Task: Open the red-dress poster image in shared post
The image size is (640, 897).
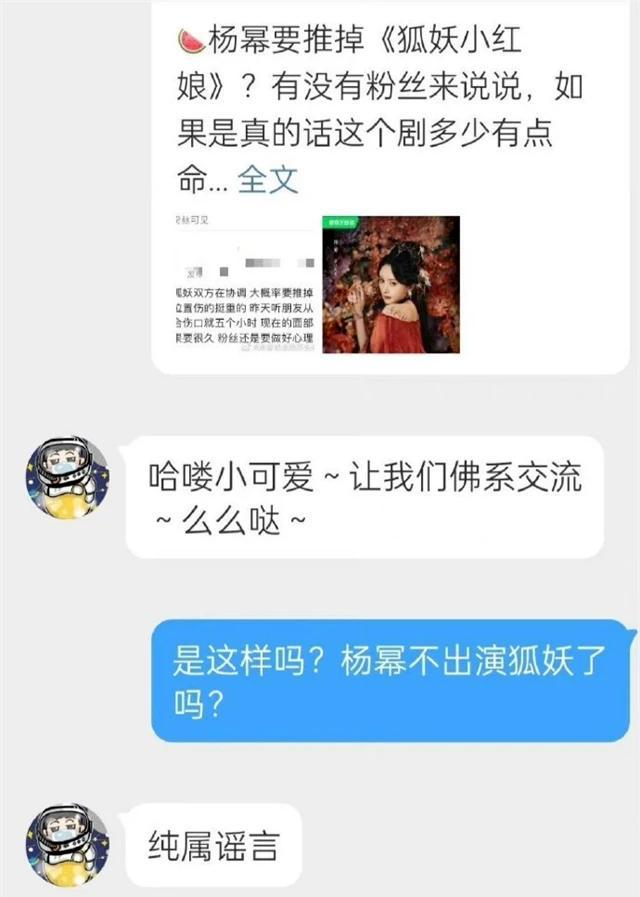Action: (x=390, y=285)
